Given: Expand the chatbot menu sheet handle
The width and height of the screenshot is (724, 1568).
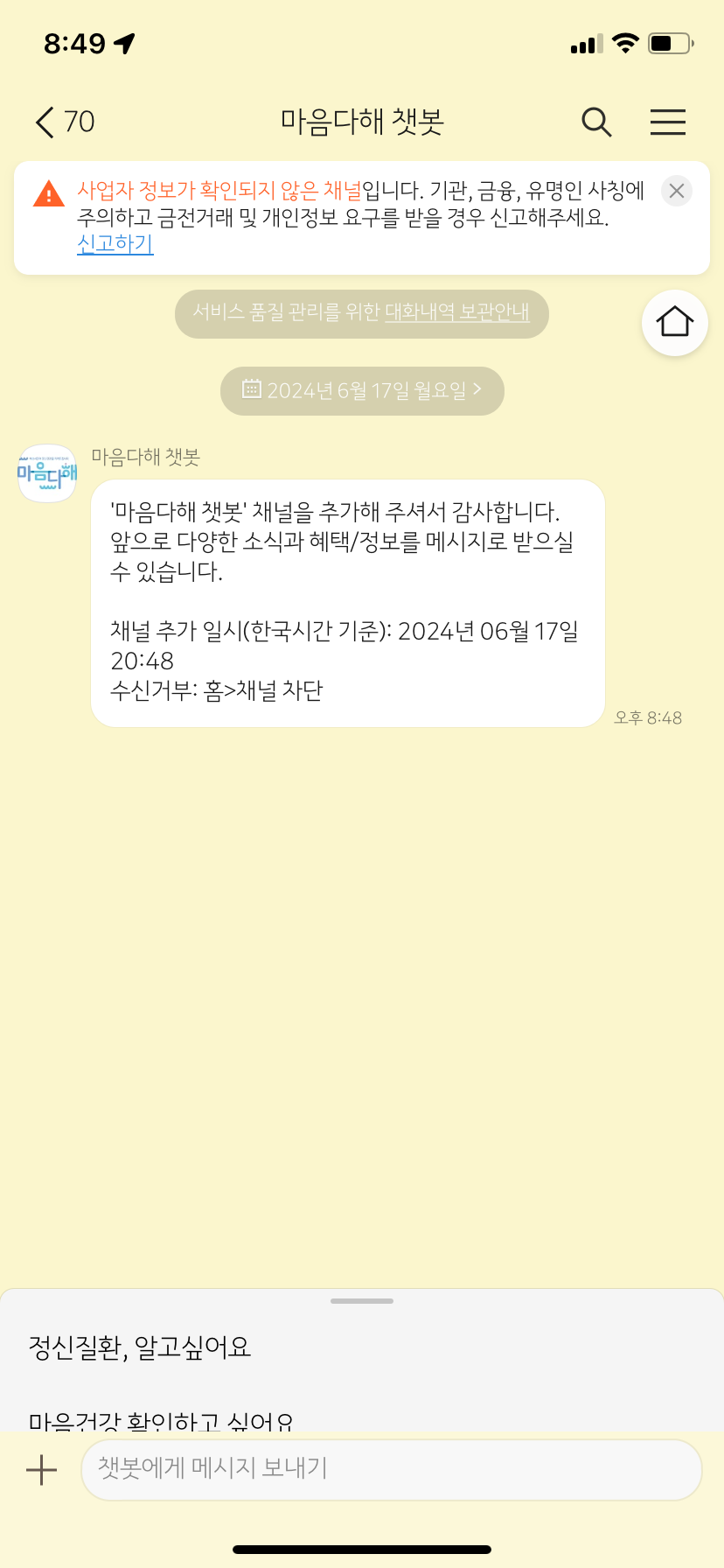Looking at the screenshot, I should (x=362, y=1301).
